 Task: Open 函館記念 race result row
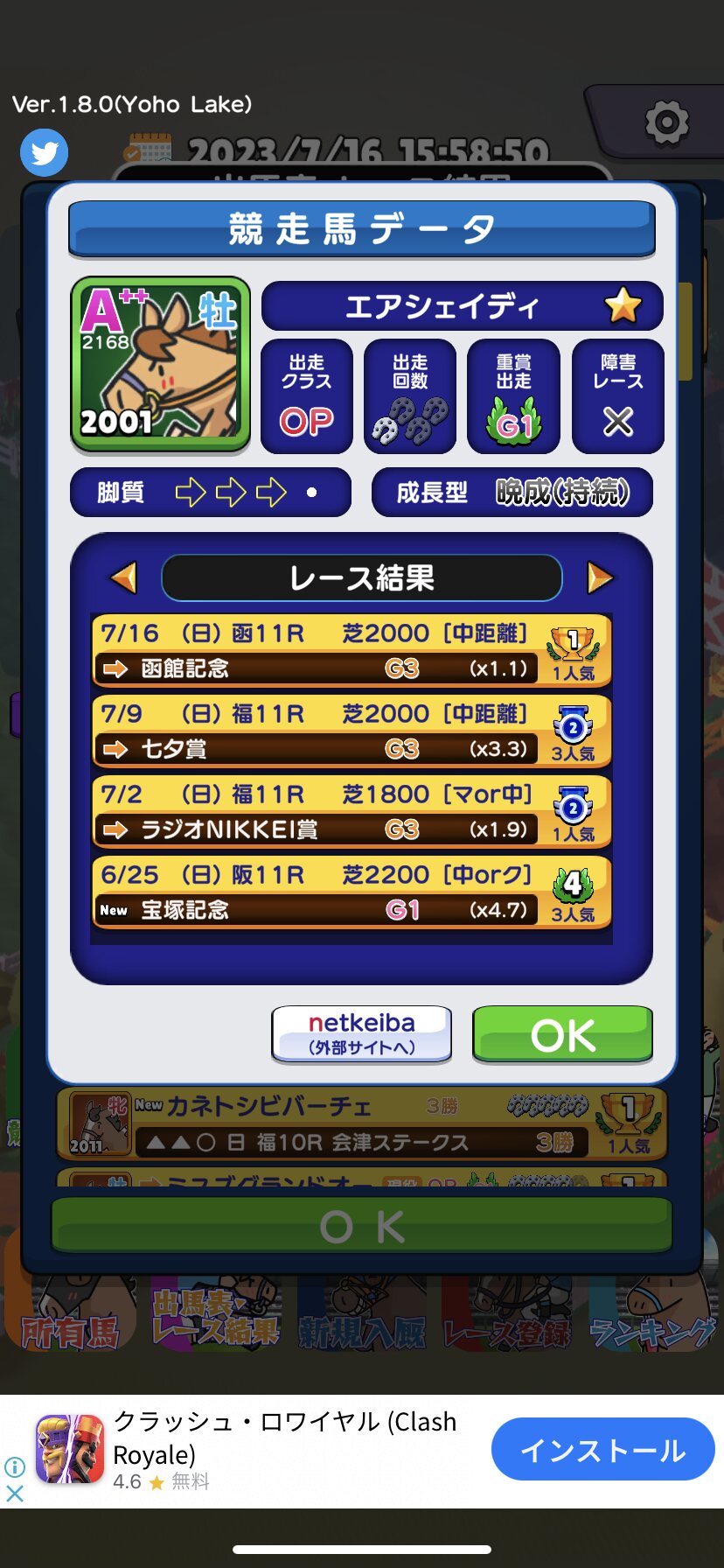tap(352, 651)
